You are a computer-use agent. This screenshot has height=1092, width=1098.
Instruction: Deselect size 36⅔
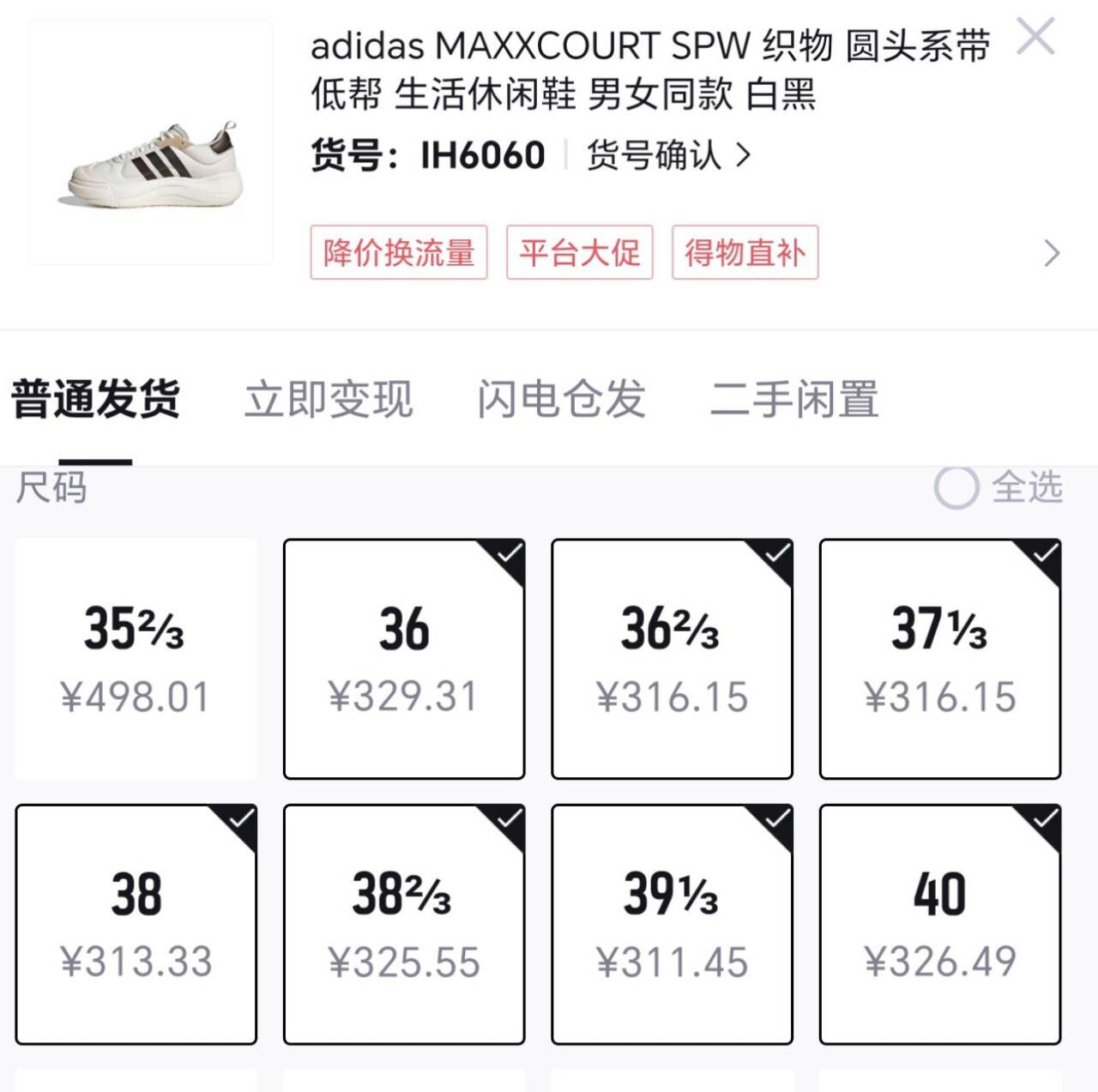coord(672,659)
